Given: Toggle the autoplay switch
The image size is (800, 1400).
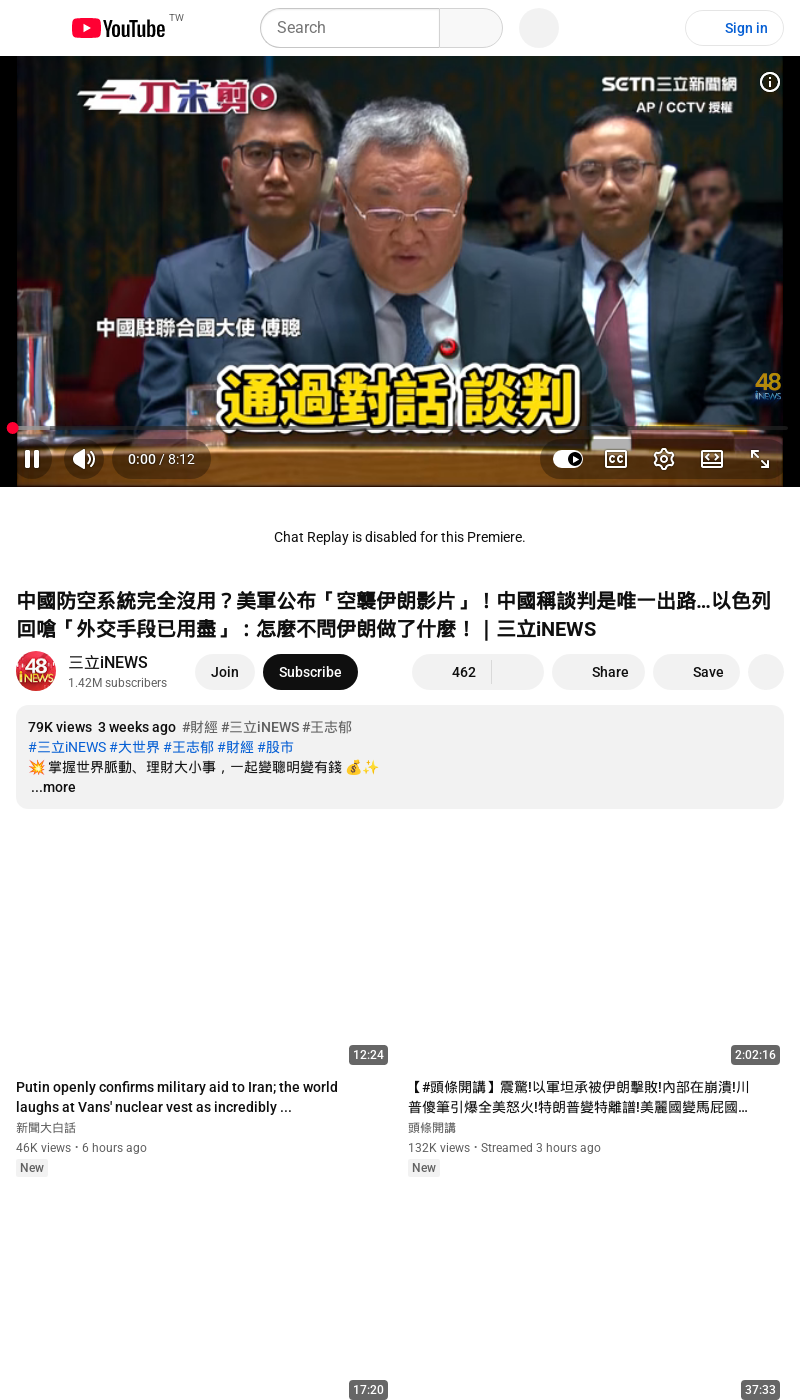Looking at the screenshot, I should tap(568, 459).
